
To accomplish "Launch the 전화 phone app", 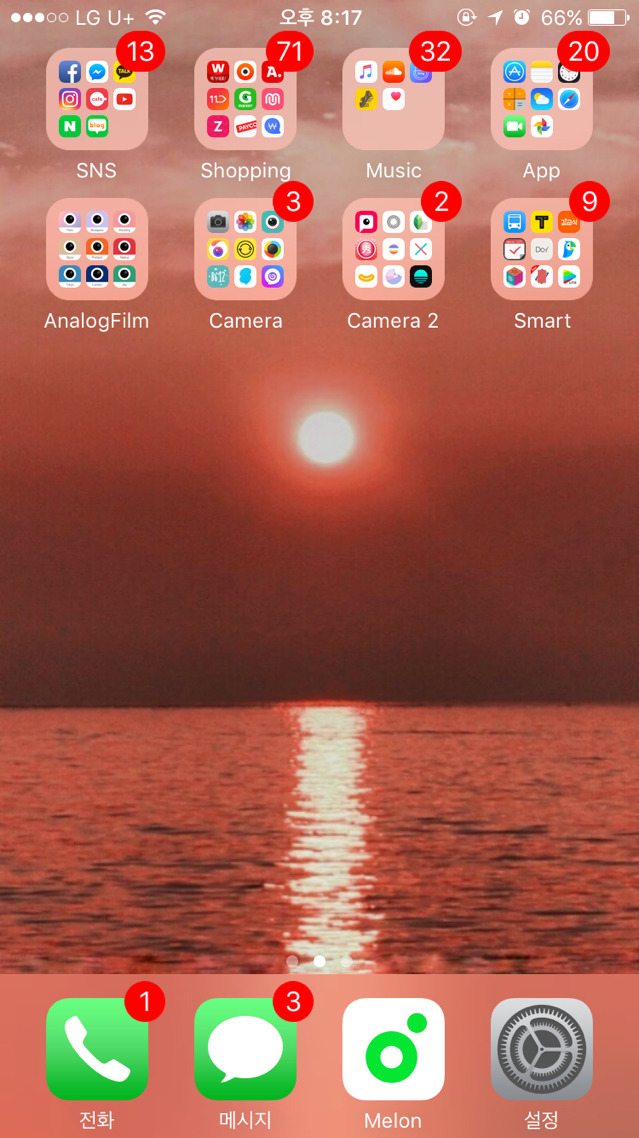I will tap(97, 1049).
